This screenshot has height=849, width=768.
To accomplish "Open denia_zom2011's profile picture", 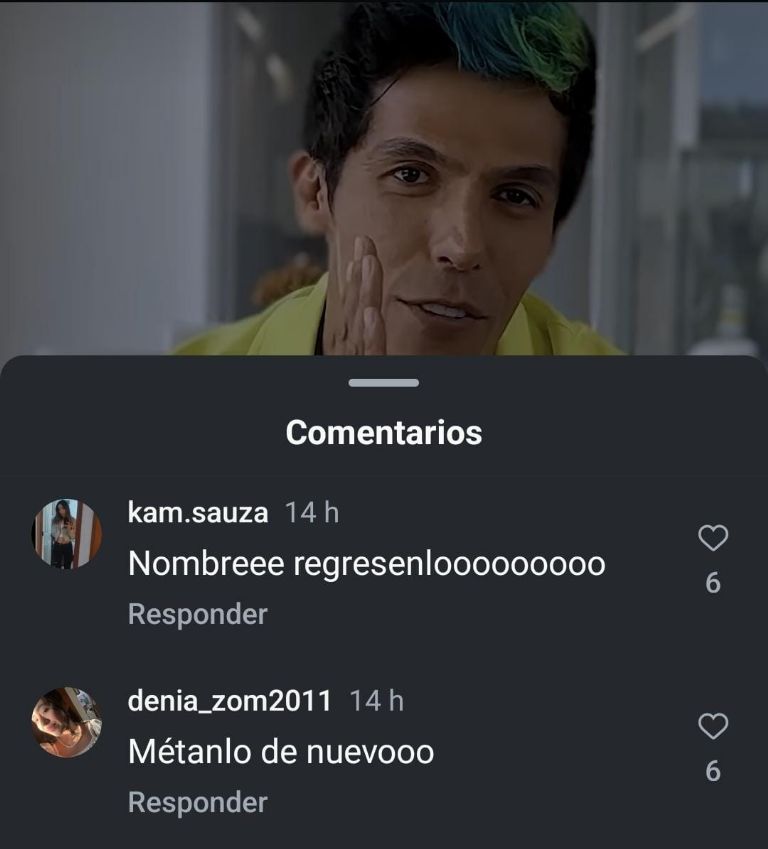I will click(x=67, y=722).
